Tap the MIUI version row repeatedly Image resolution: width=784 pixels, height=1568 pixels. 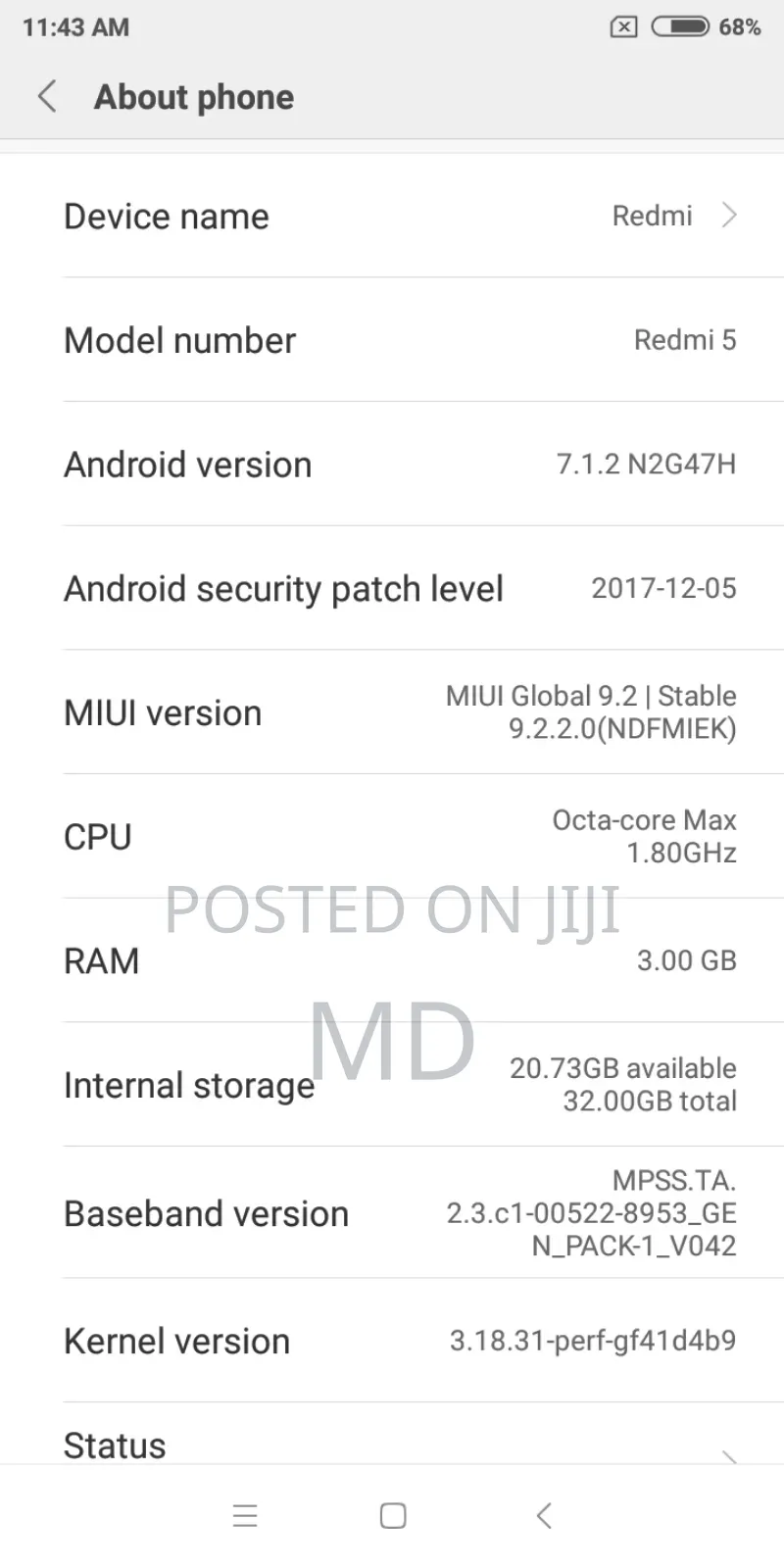pos(392,712)
